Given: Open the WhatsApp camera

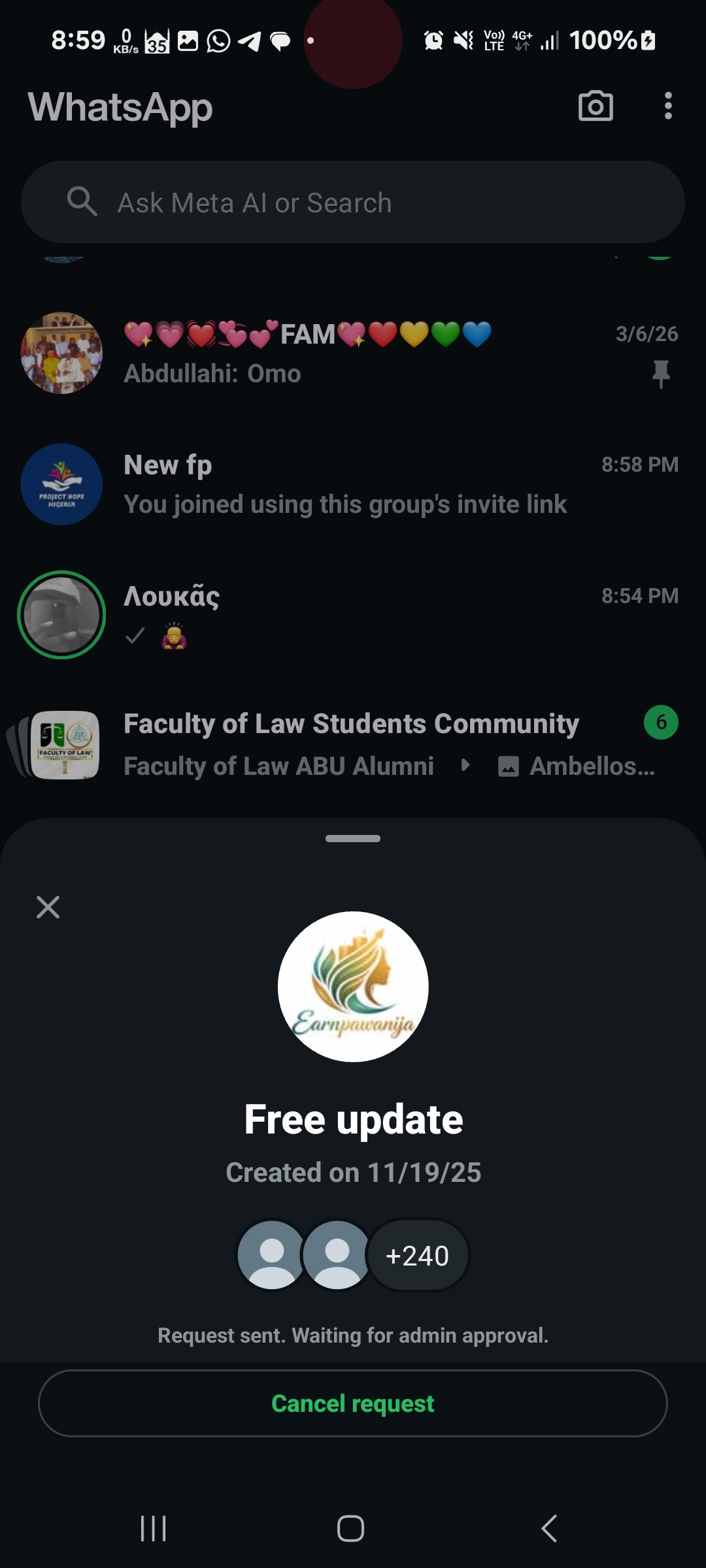Looking at the screenshot, I should 596,106.
